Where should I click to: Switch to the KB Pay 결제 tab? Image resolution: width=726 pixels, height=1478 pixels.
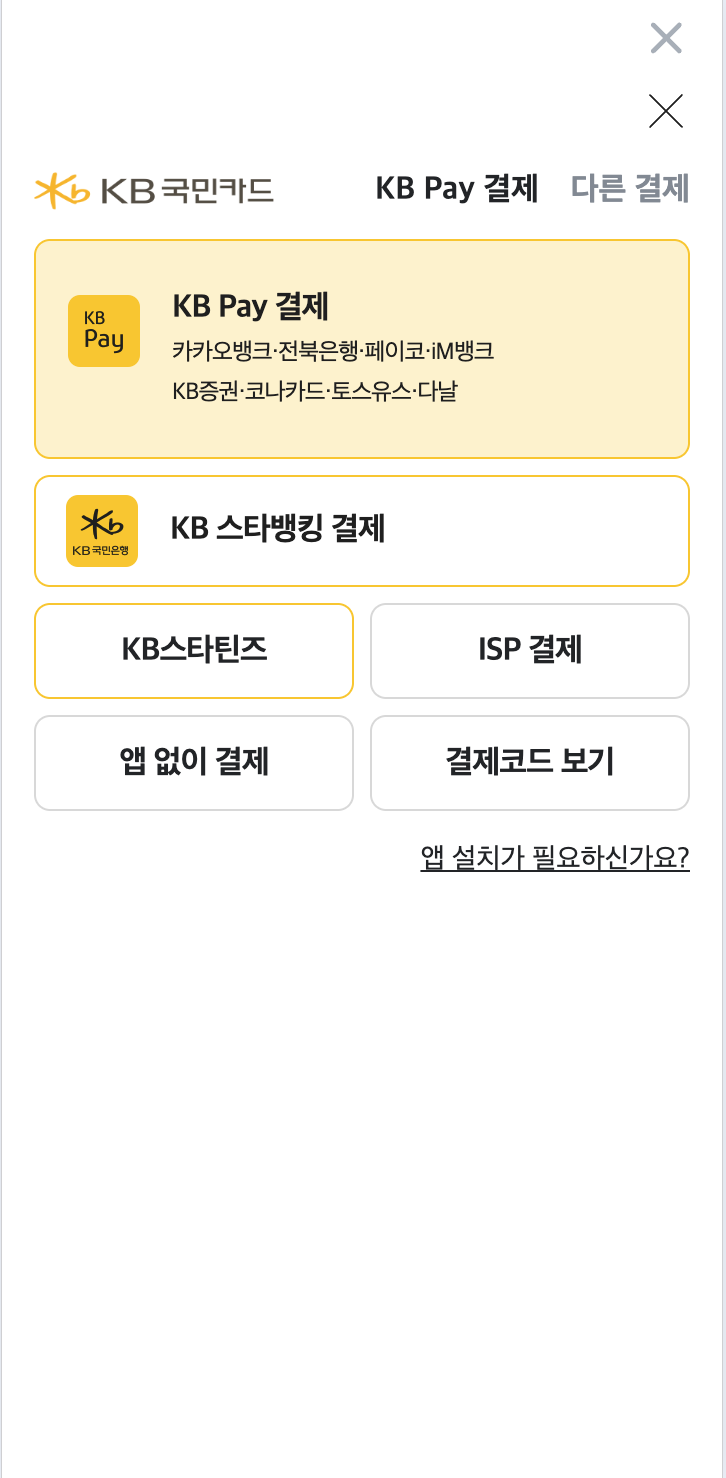pyautogui.click(x=457, y=188)
